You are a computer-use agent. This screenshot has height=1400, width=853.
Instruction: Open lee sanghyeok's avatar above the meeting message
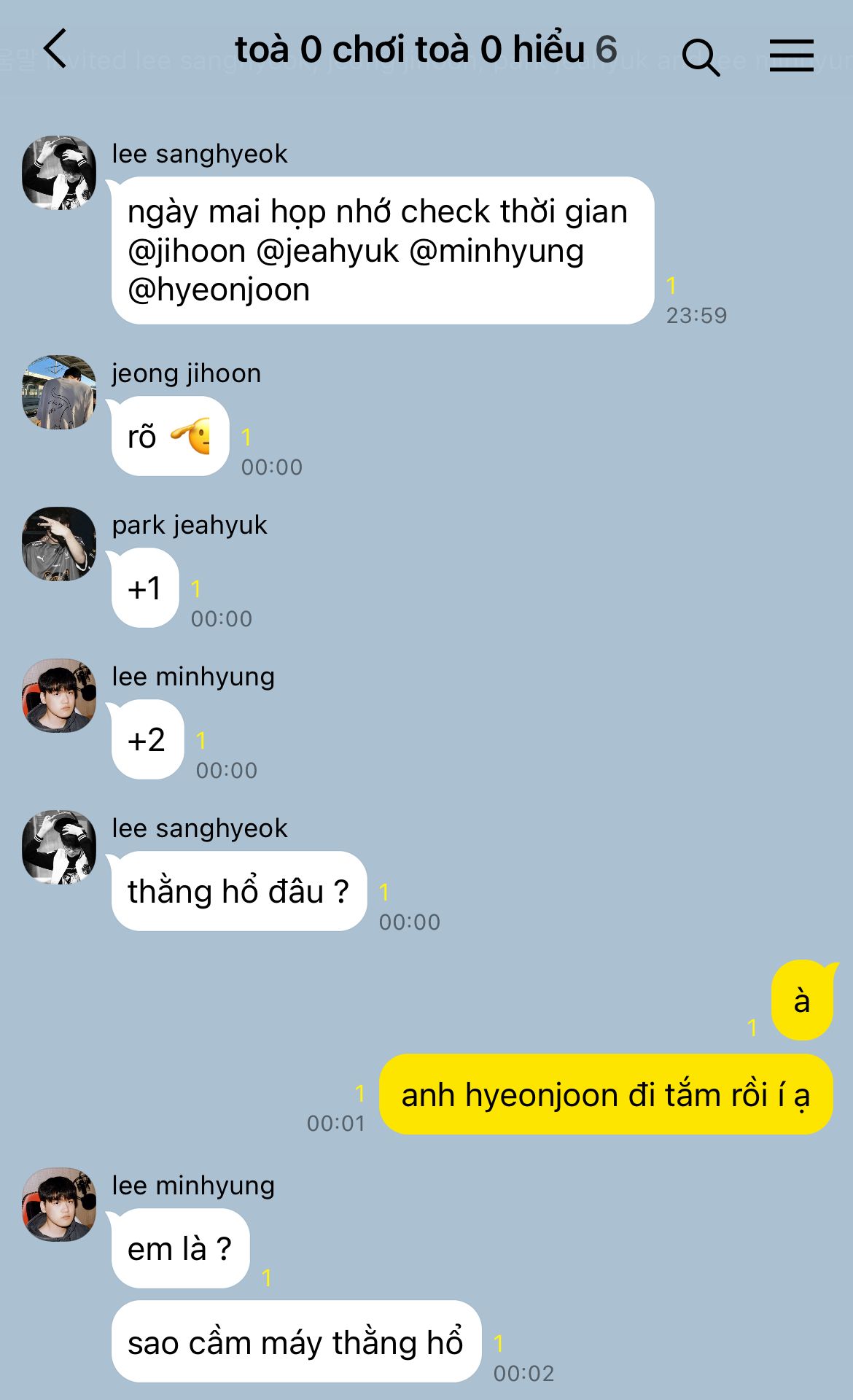59,173
